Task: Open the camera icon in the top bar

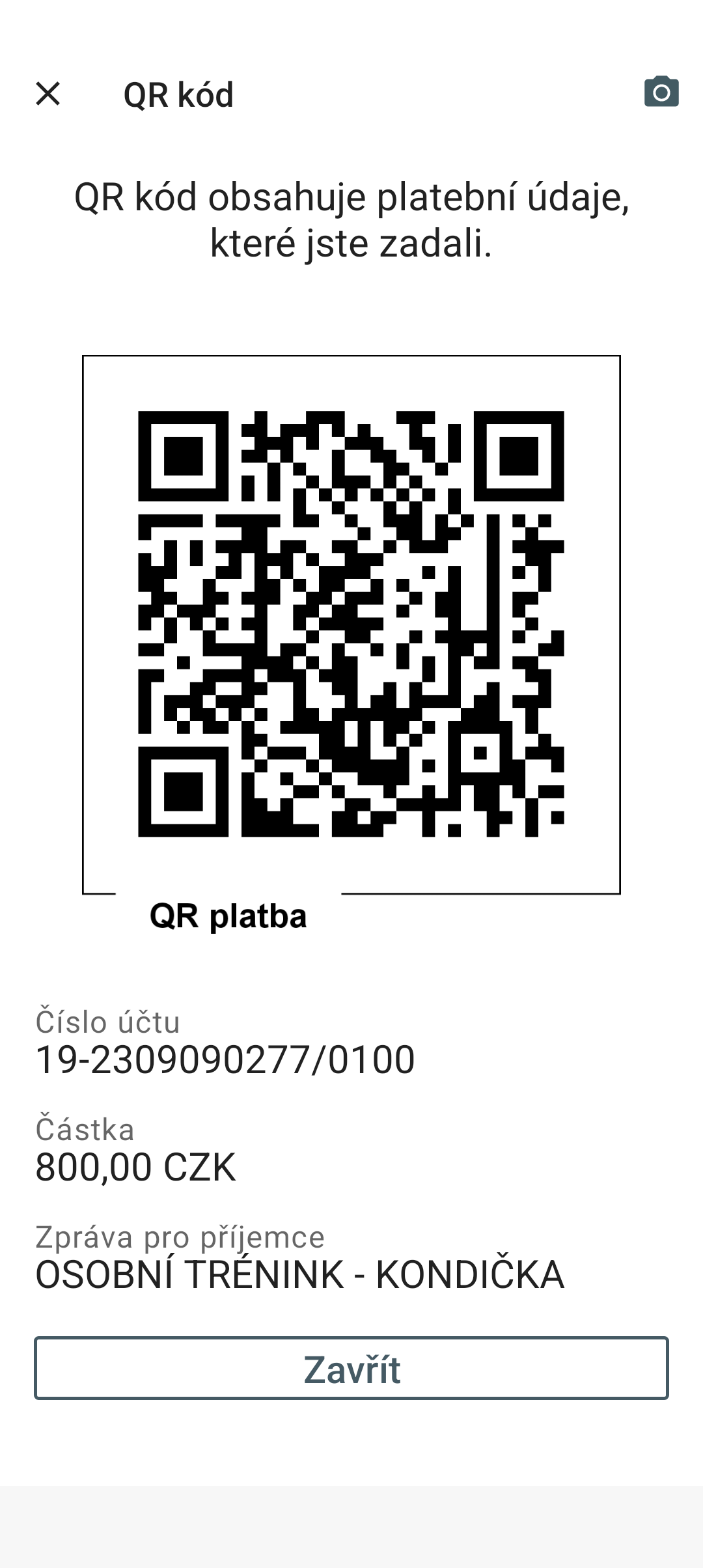Action: (661, 92)
